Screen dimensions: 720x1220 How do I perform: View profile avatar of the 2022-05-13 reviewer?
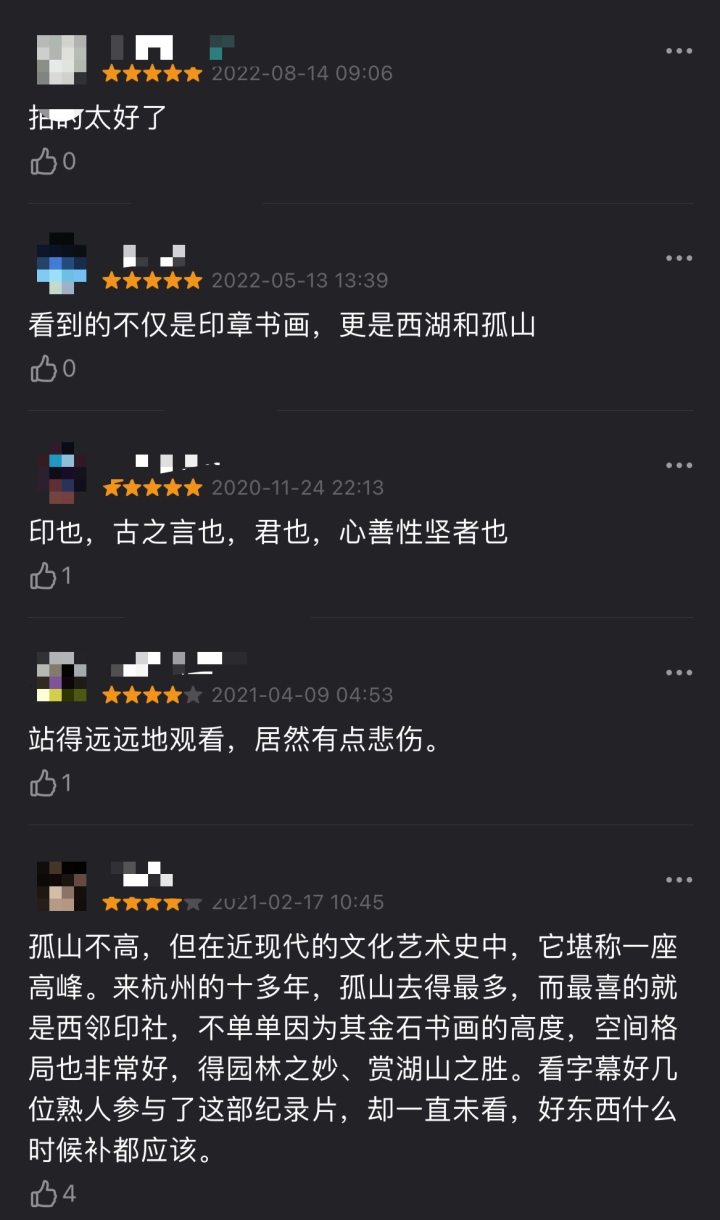(x=61, y=264)
